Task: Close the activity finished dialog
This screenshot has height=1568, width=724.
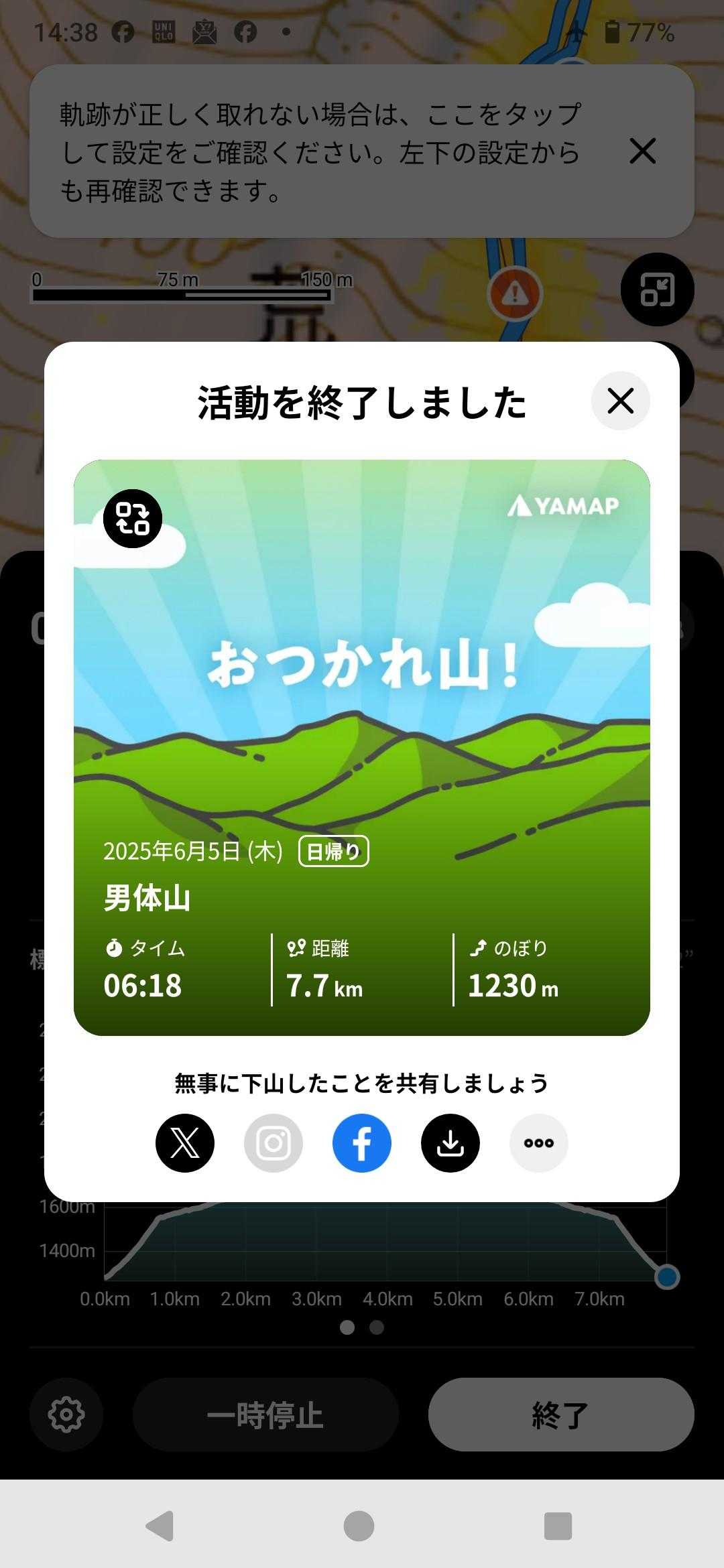Action: [620, 401]
